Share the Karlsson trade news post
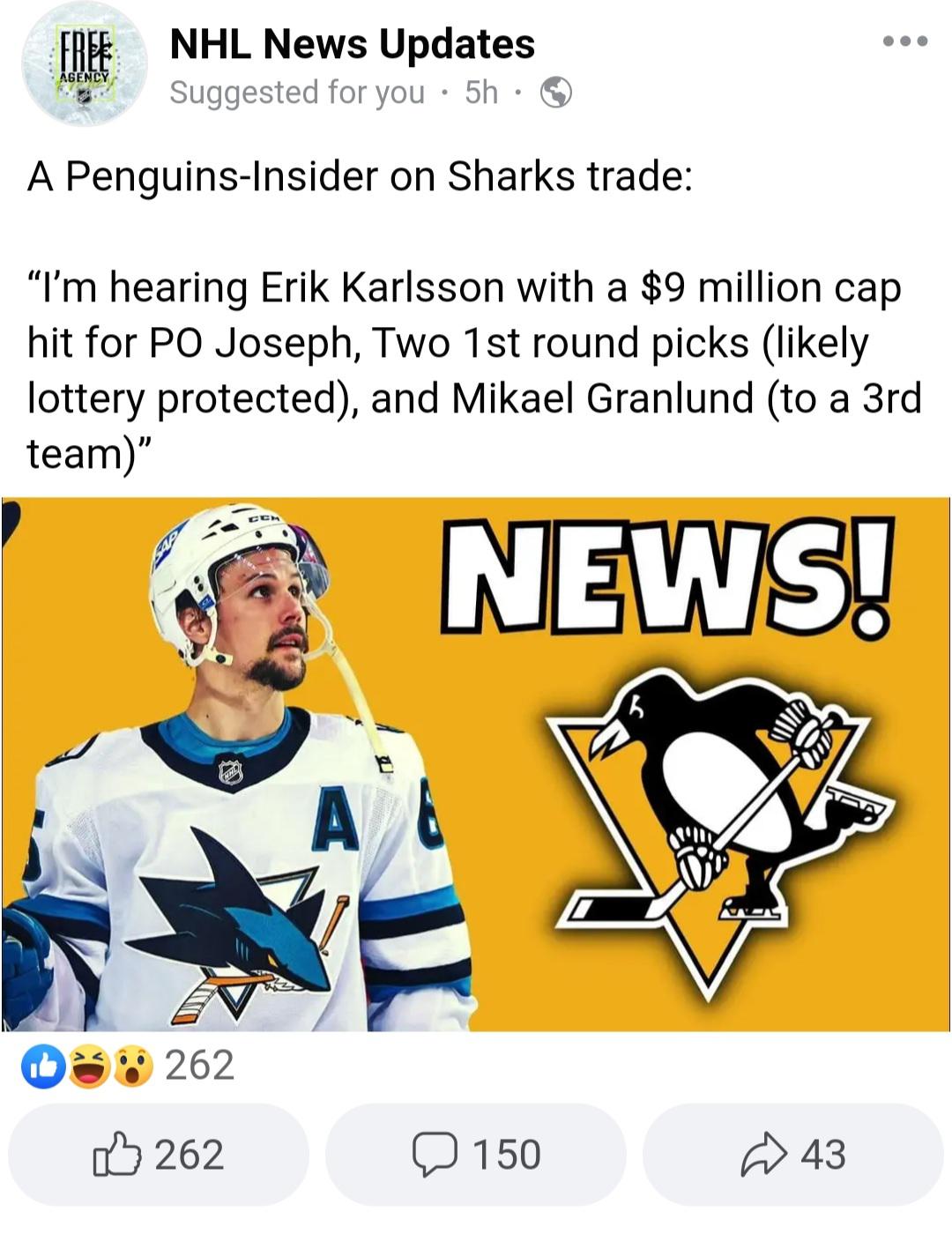The height and width of the screenshot is (1234, 952). [x=793, y=1155]
